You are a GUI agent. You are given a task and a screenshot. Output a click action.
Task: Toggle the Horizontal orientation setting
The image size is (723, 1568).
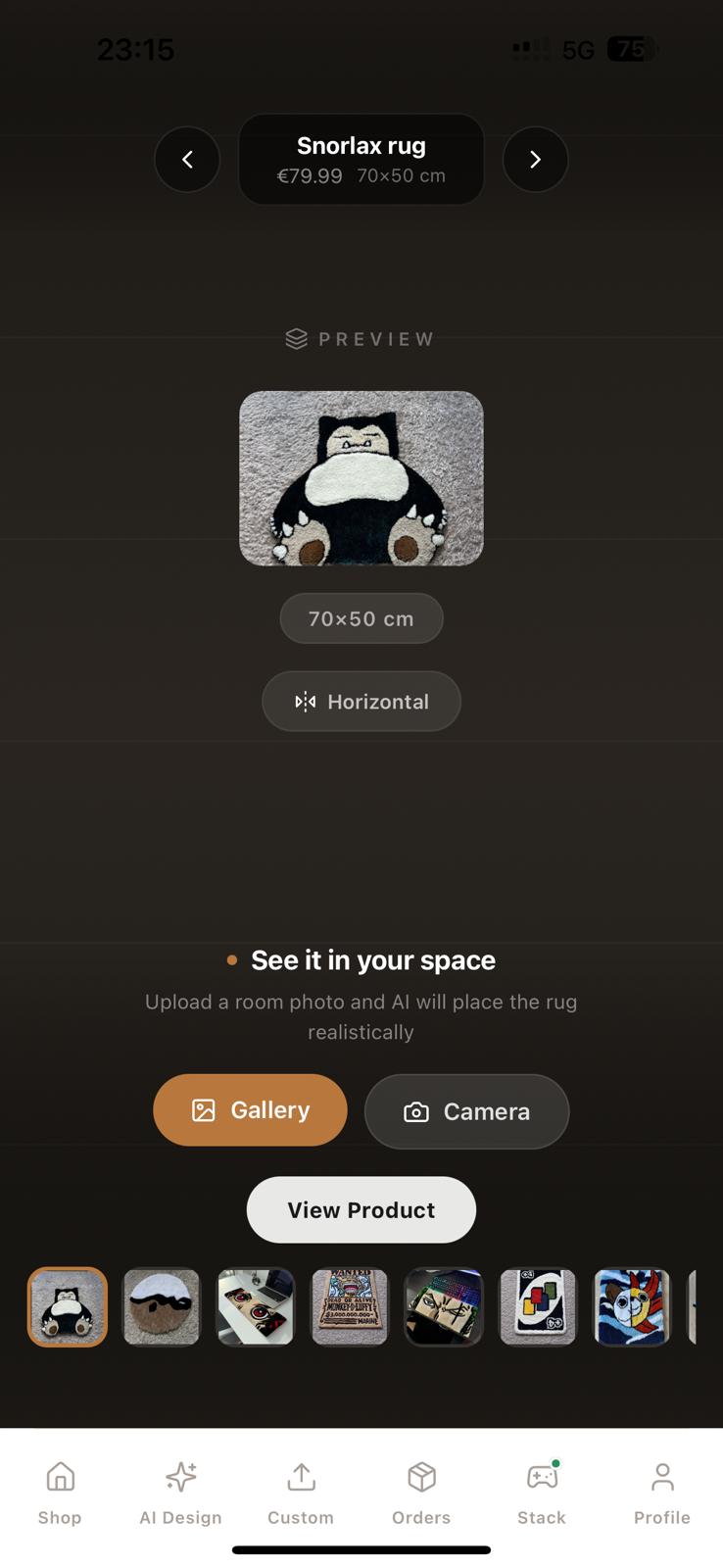[361, 701]
